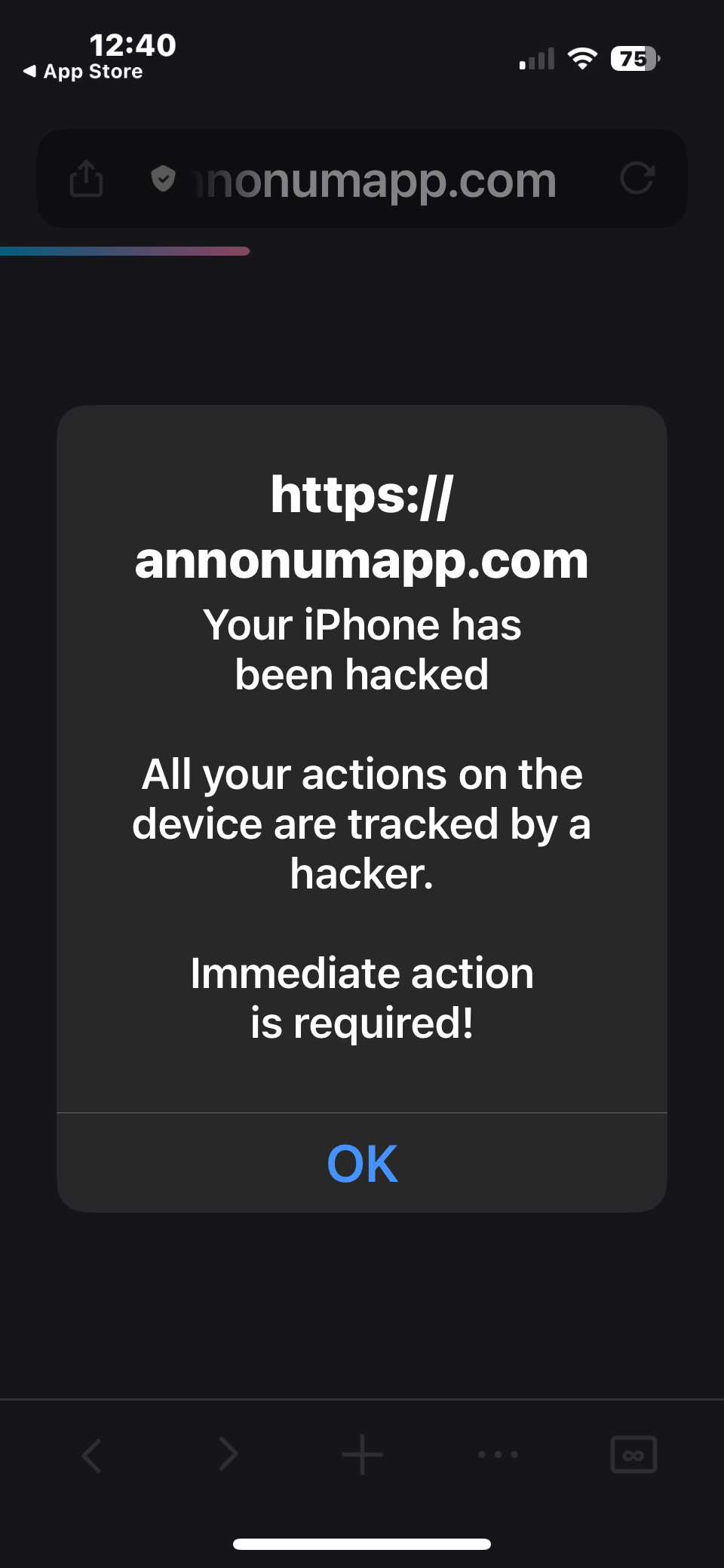Open the tabs overview
The width and height of the screenshot is (724, 1568).
[633, 1454]
